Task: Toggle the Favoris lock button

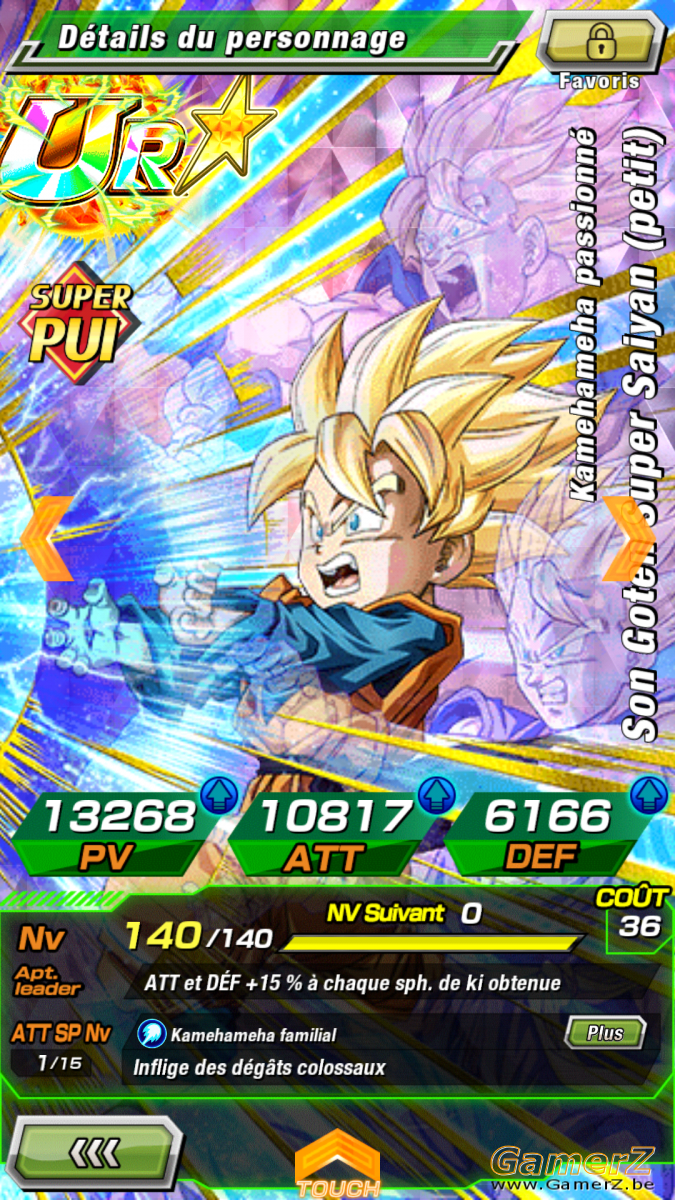Action: [x=600, y=41]
